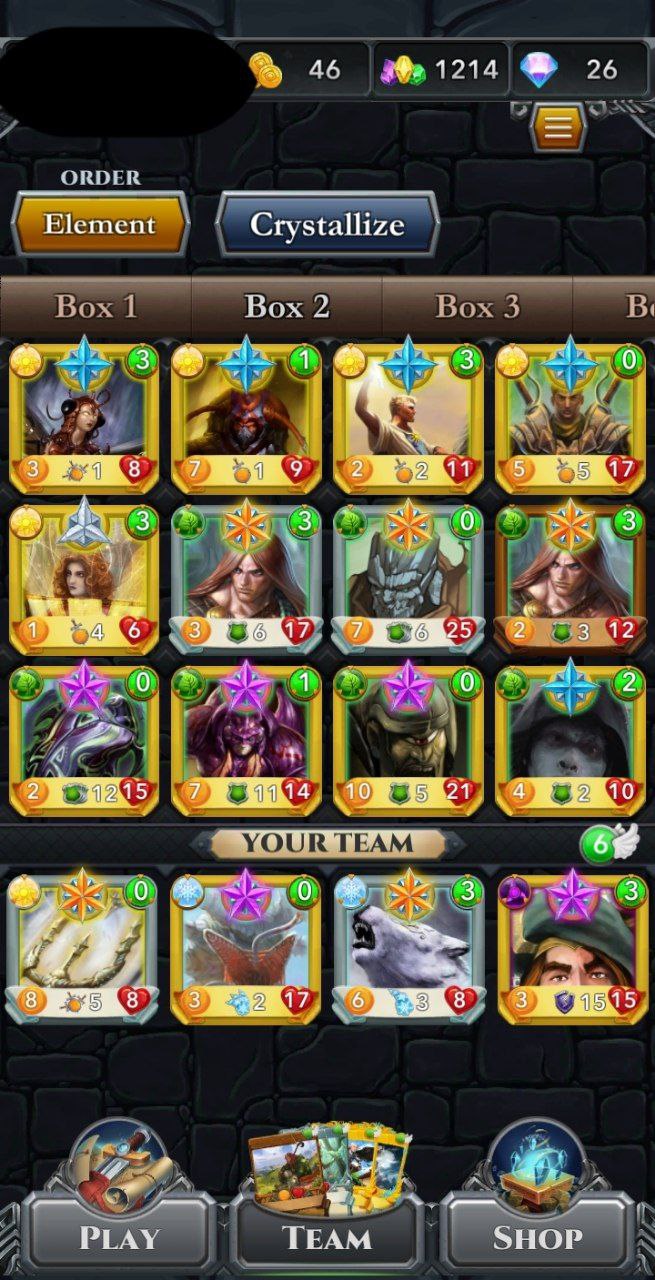Select the hooded man team card with 15 health
This screenshot has width=655, height=1280.
tap(572, 949)
